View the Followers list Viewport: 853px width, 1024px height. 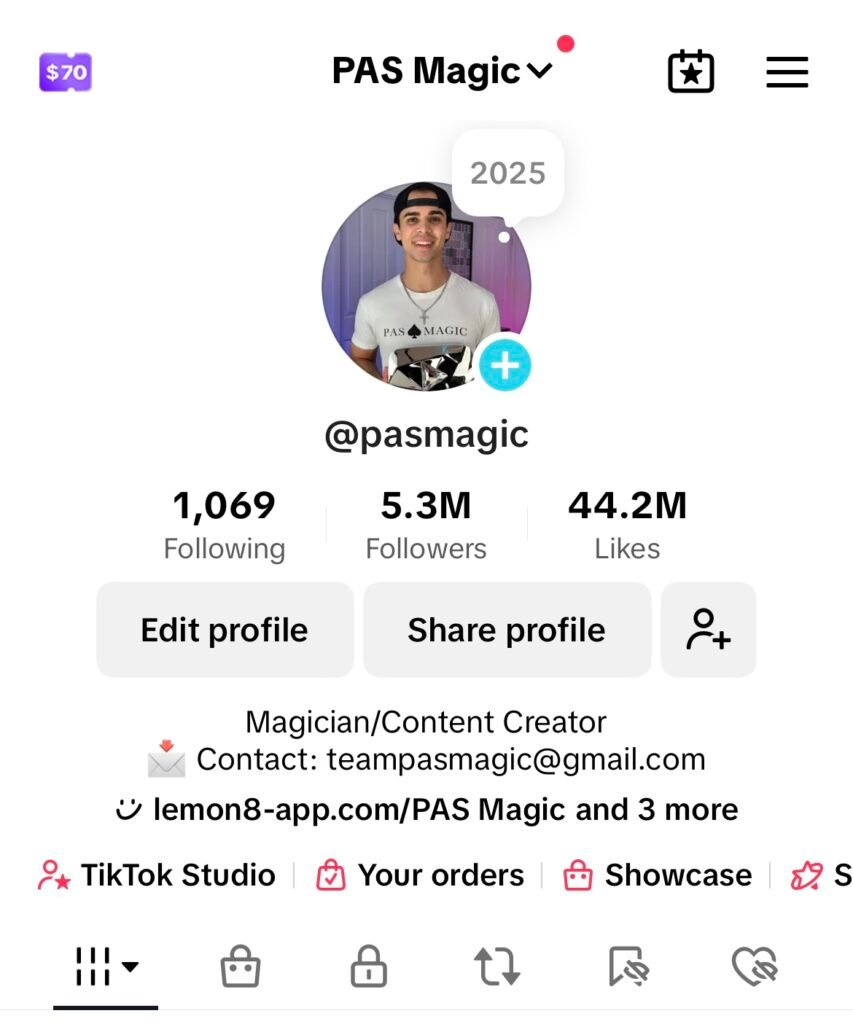426,525
